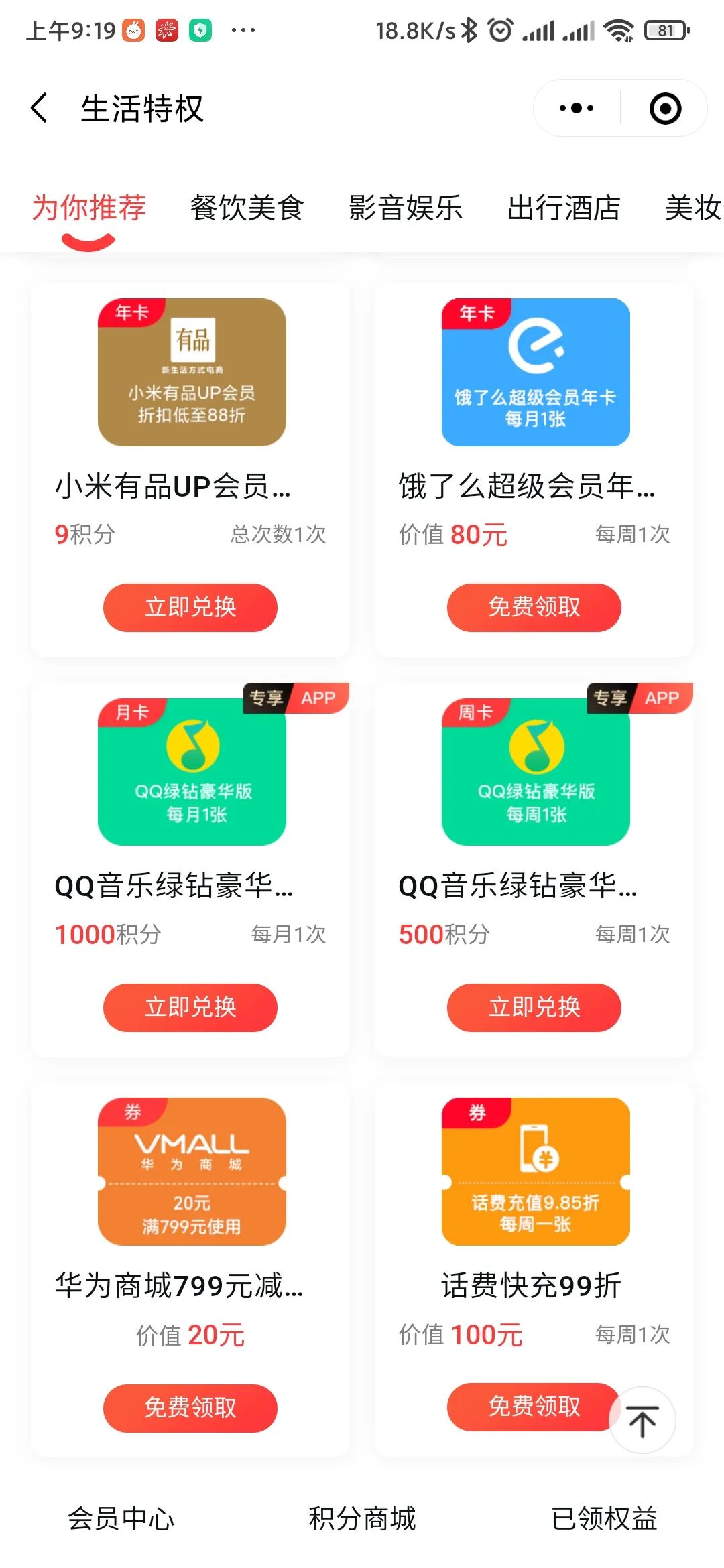
Task: Switch to the partially visible 美妆 tab
Action: [694, 208]
